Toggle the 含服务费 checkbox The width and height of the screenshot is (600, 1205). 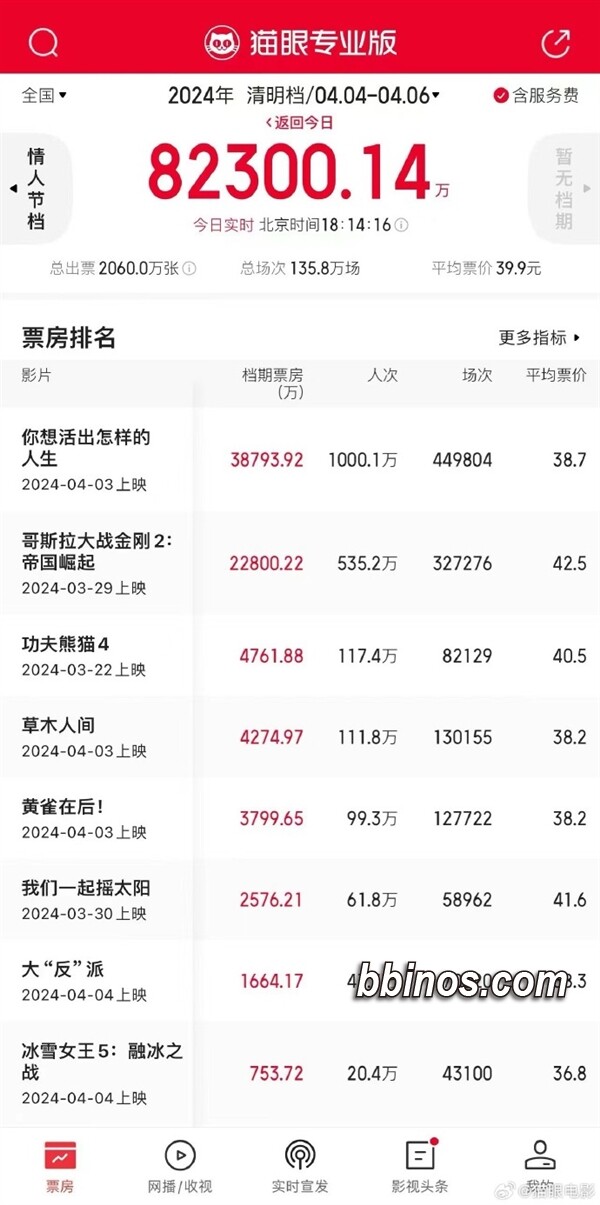click(x=536, y=96)
